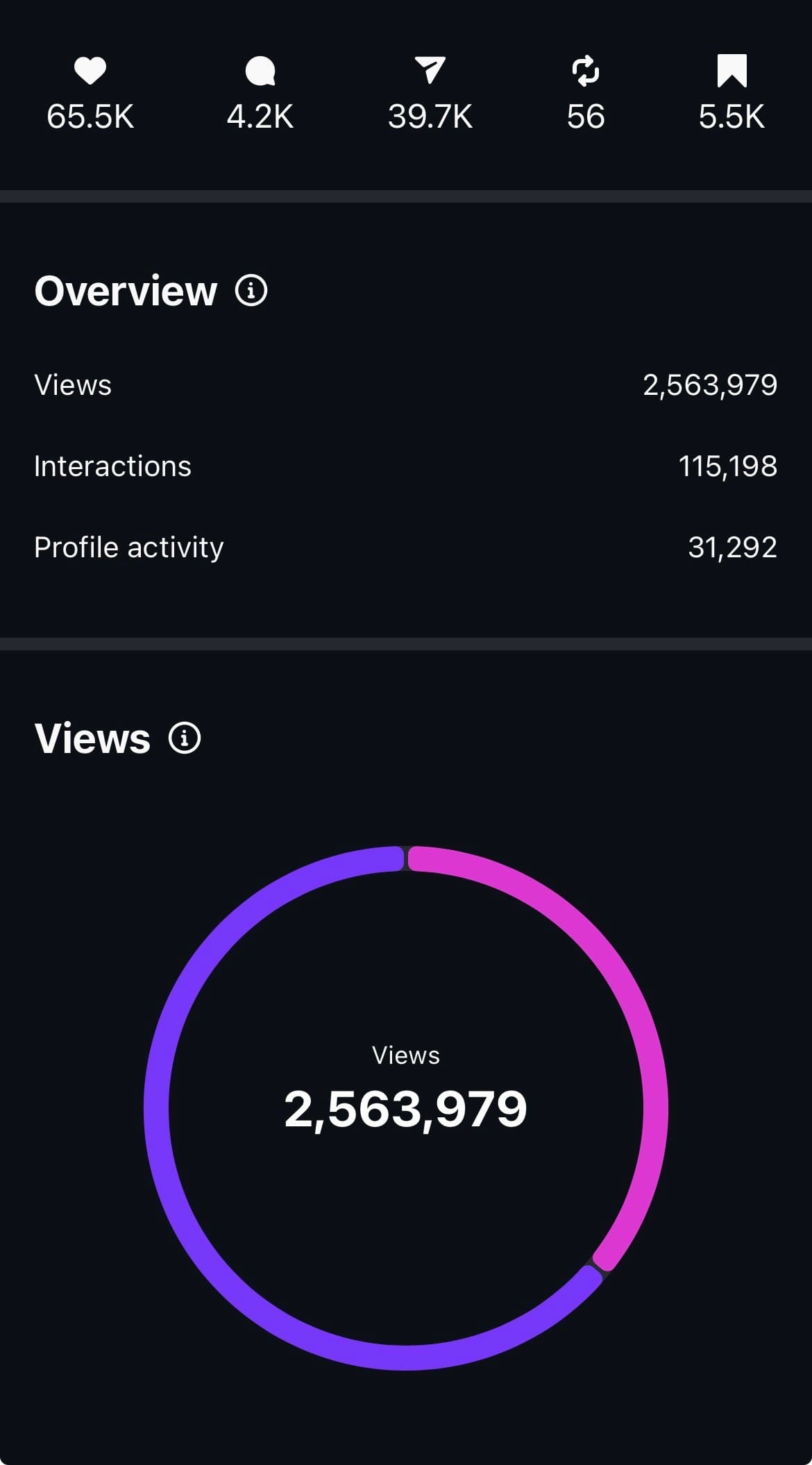
Task: Click the Views total 2,563,979 in Overview
Action: [x=710, y=386]
